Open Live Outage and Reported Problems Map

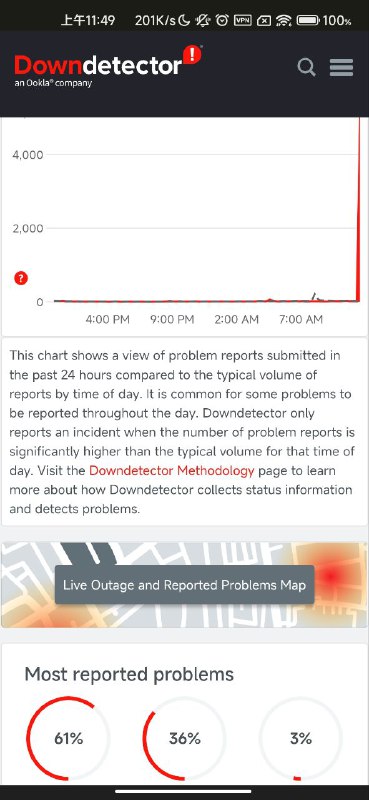[184, 585]
